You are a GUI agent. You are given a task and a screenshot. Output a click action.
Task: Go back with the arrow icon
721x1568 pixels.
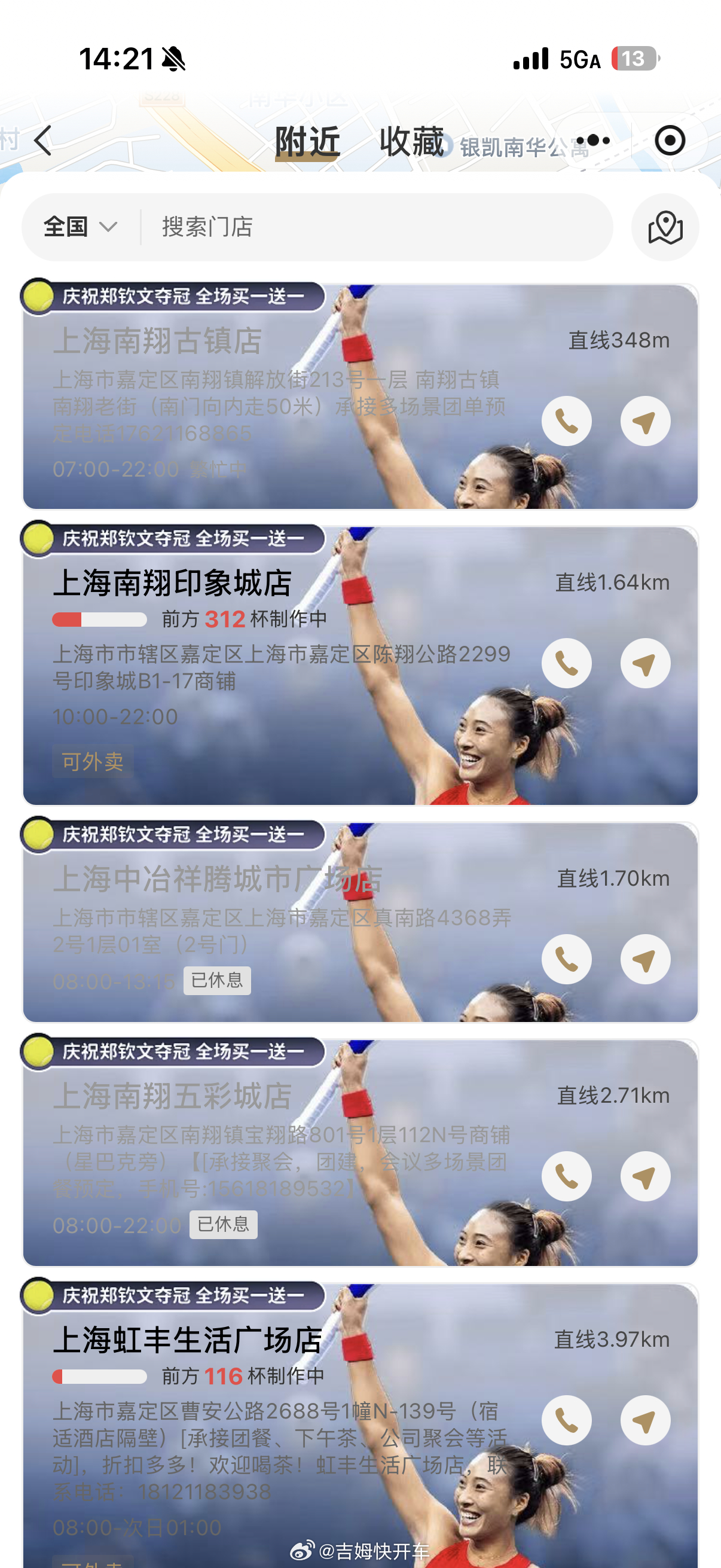[x=42, y=141]
